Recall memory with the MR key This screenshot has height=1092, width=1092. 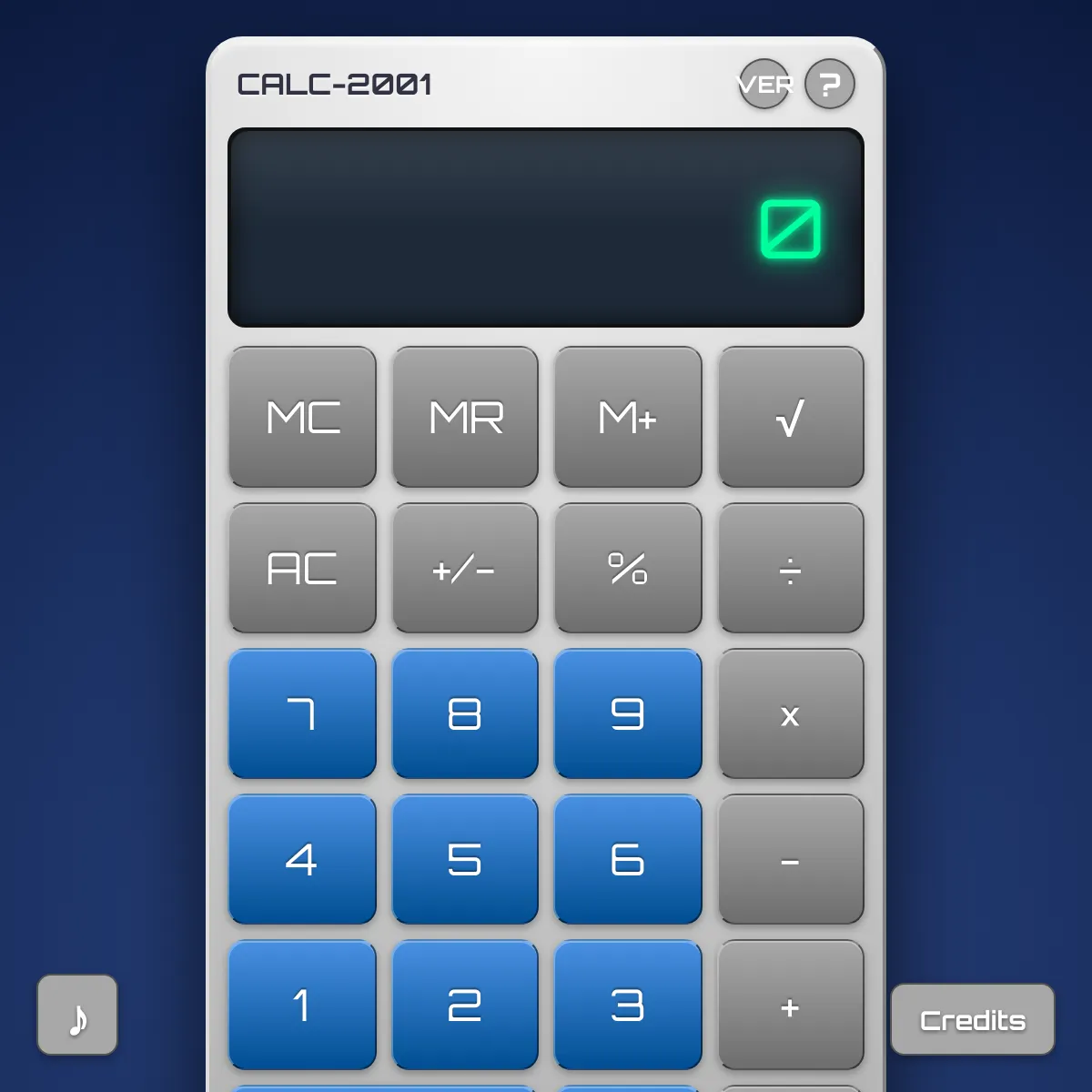pos(465,417)
